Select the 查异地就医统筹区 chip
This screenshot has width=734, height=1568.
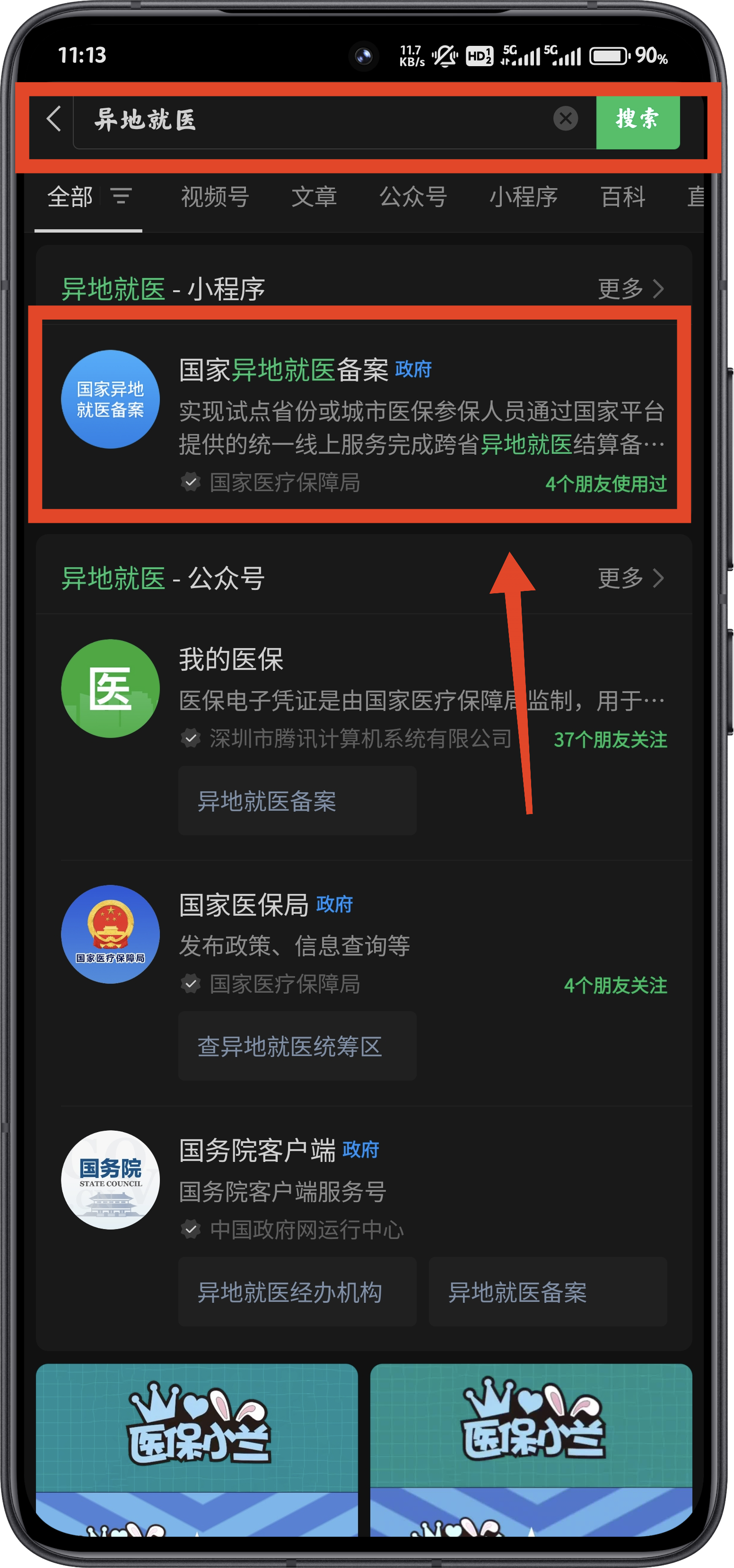(297, 1046)
